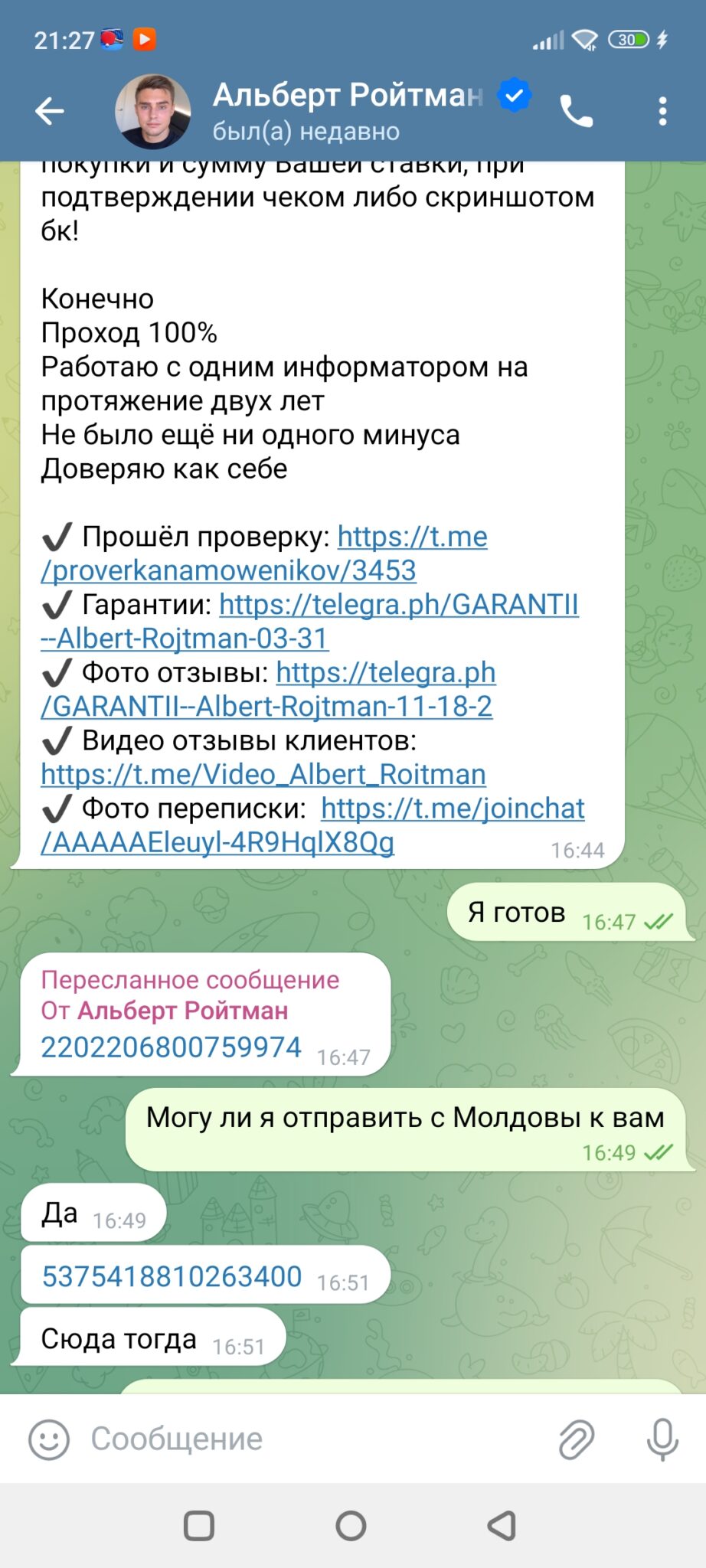Open the three-dot overflow menu
706x1568 pixels.
click(662, 112)
